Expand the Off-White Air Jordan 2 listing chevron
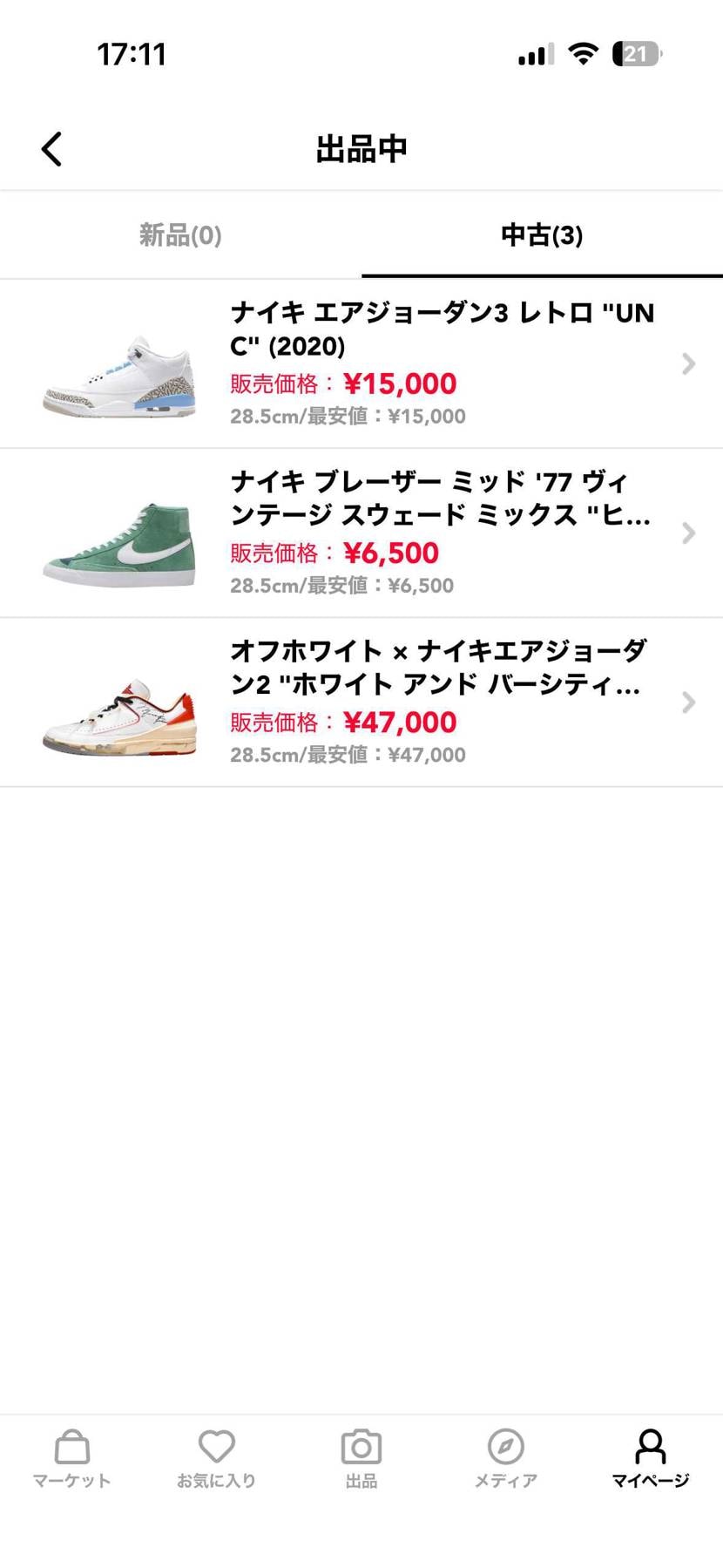The height and width of the screenshot is (1568, 723). 689,702
